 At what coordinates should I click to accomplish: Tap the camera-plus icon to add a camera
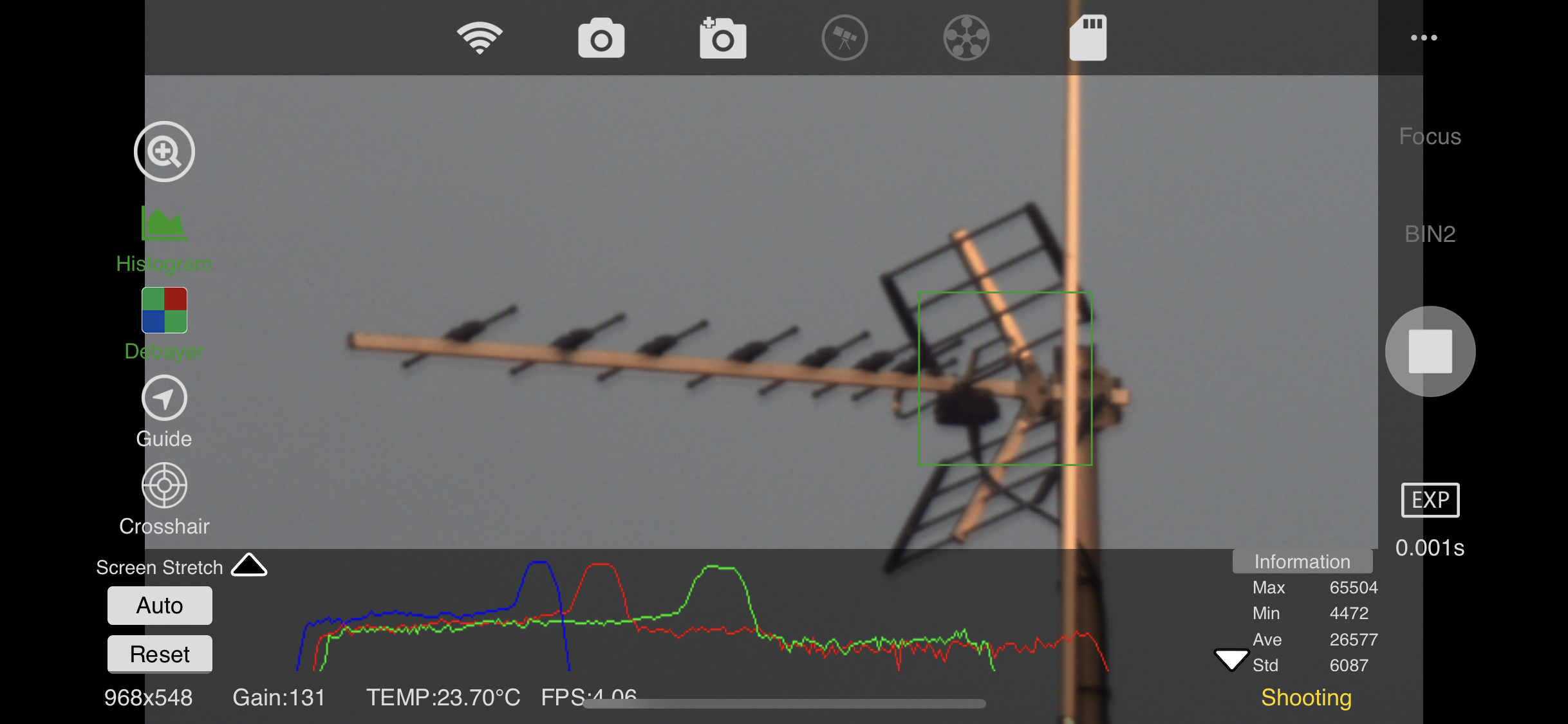pos(723,39)
